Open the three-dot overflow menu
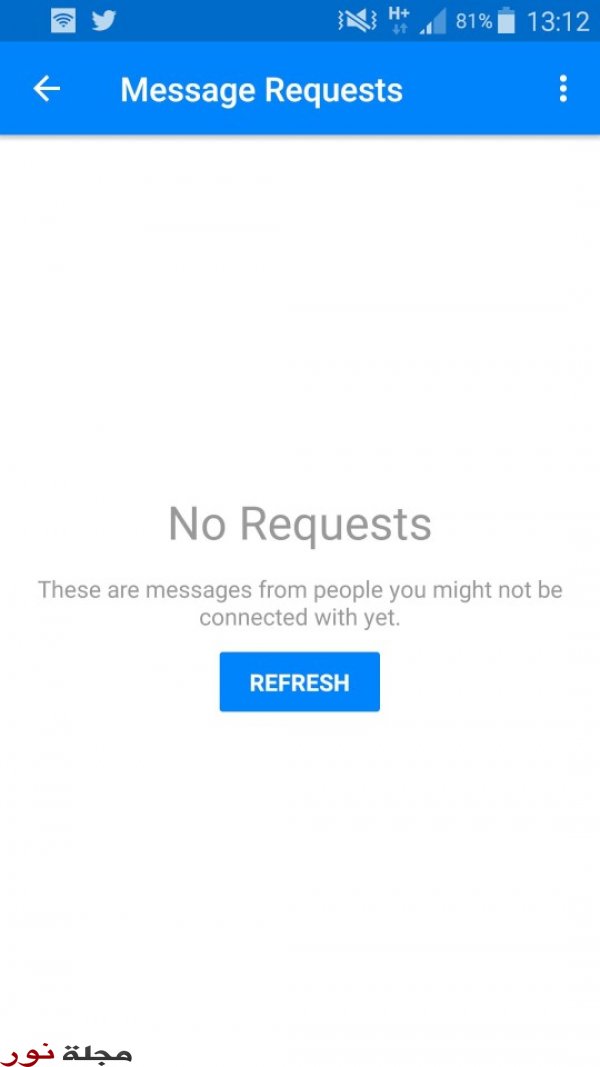Screen dimensions: 600x1067 [x=563, y=88]
